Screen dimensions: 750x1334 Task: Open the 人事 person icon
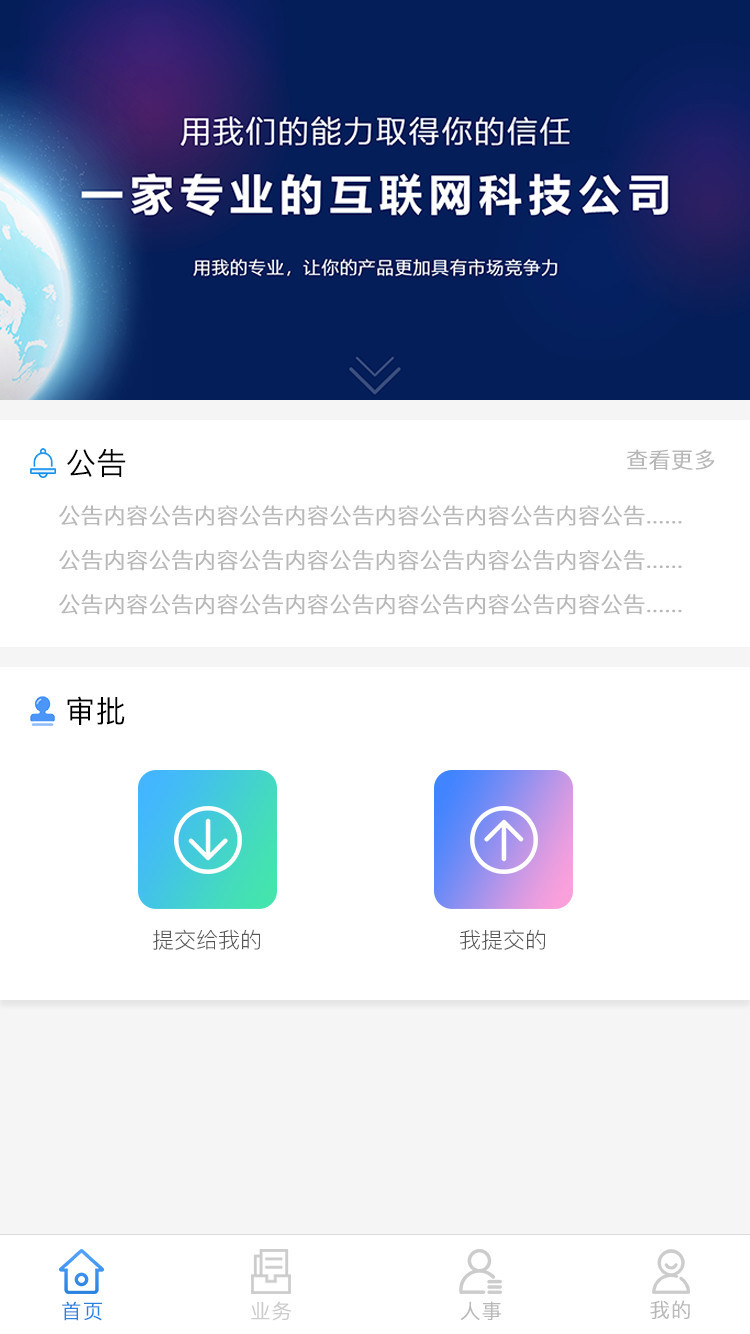pyautogui.click(x=481, y=1270)
